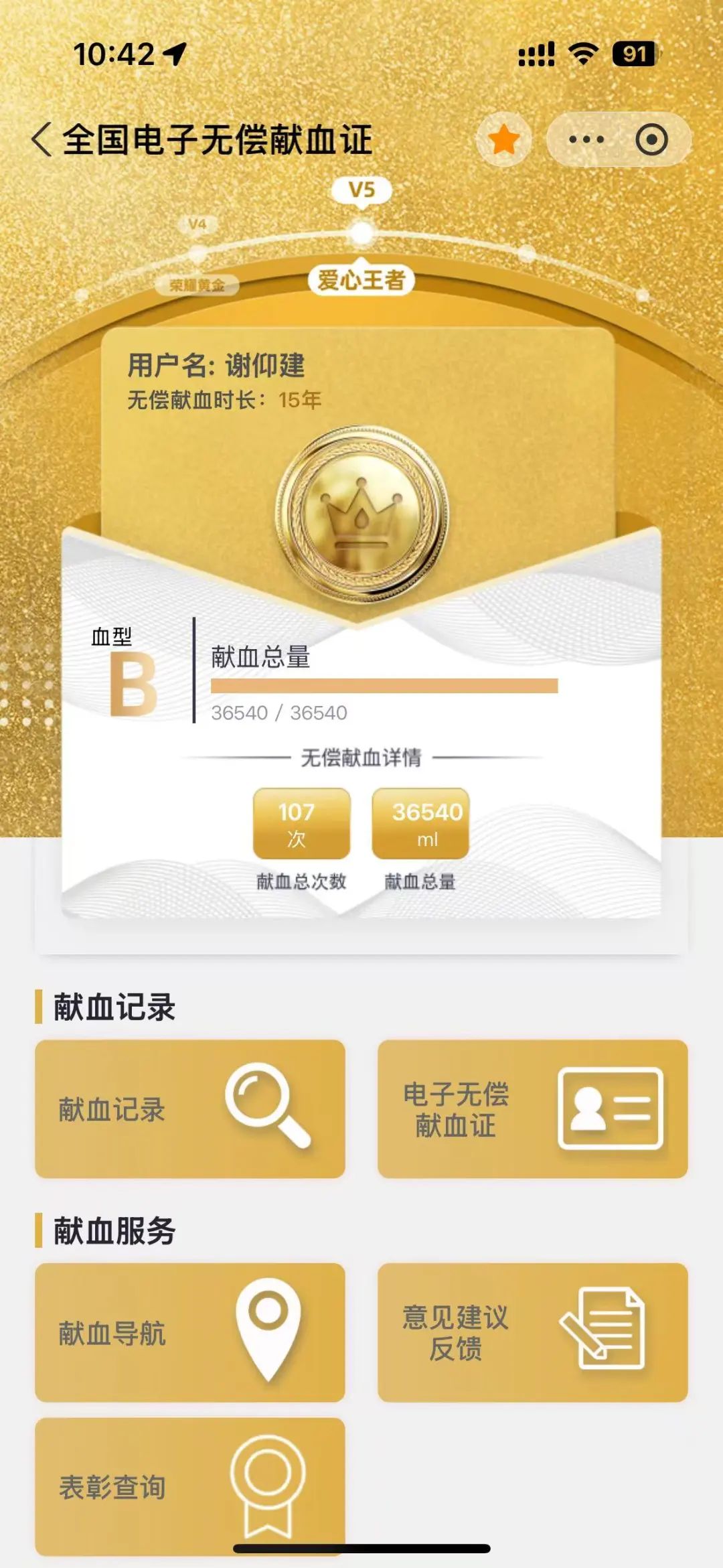The height and width of the screenshot is (1568, 723).
Task: Open the mini program three-dot menu
Action: (586, 139)
